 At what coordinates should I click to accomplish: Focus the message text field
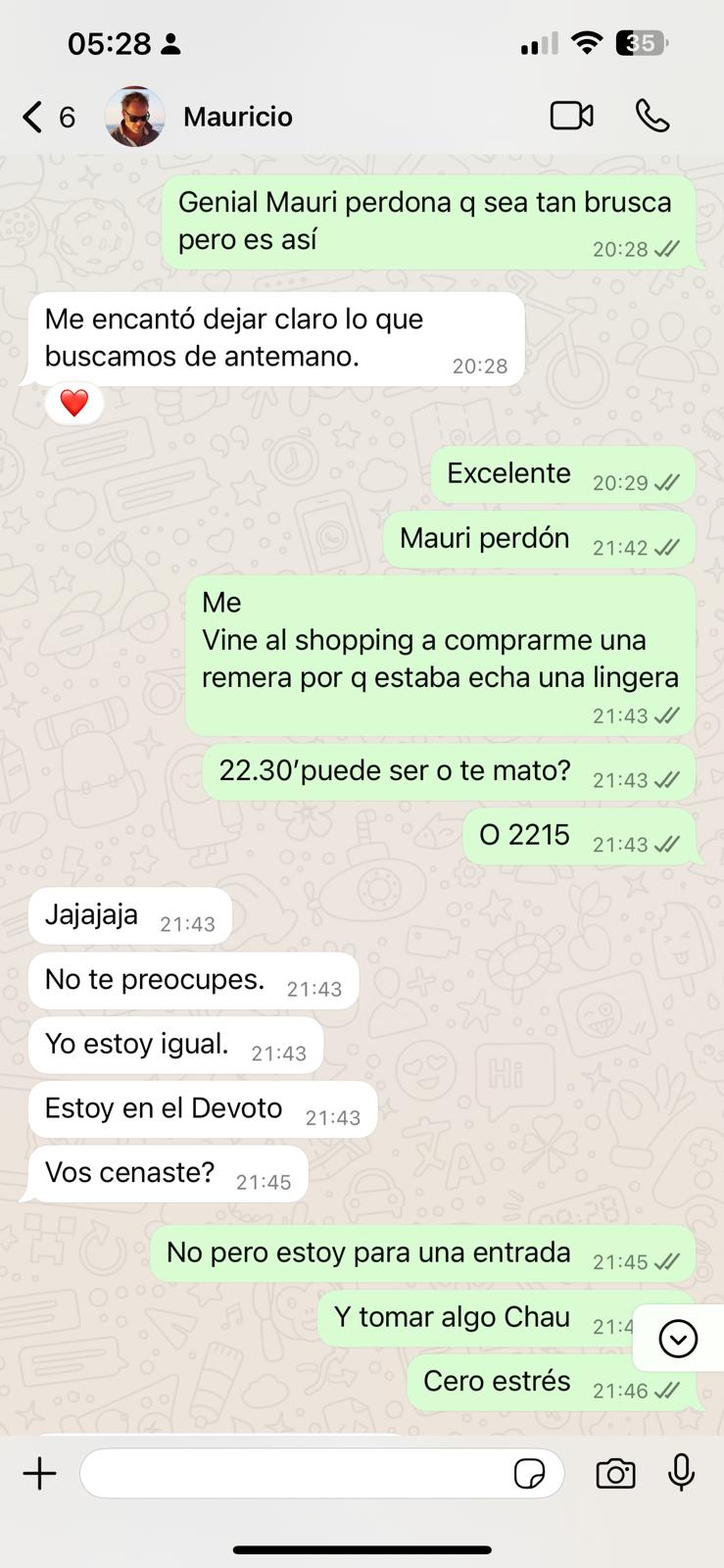(x=294, y=1473)
